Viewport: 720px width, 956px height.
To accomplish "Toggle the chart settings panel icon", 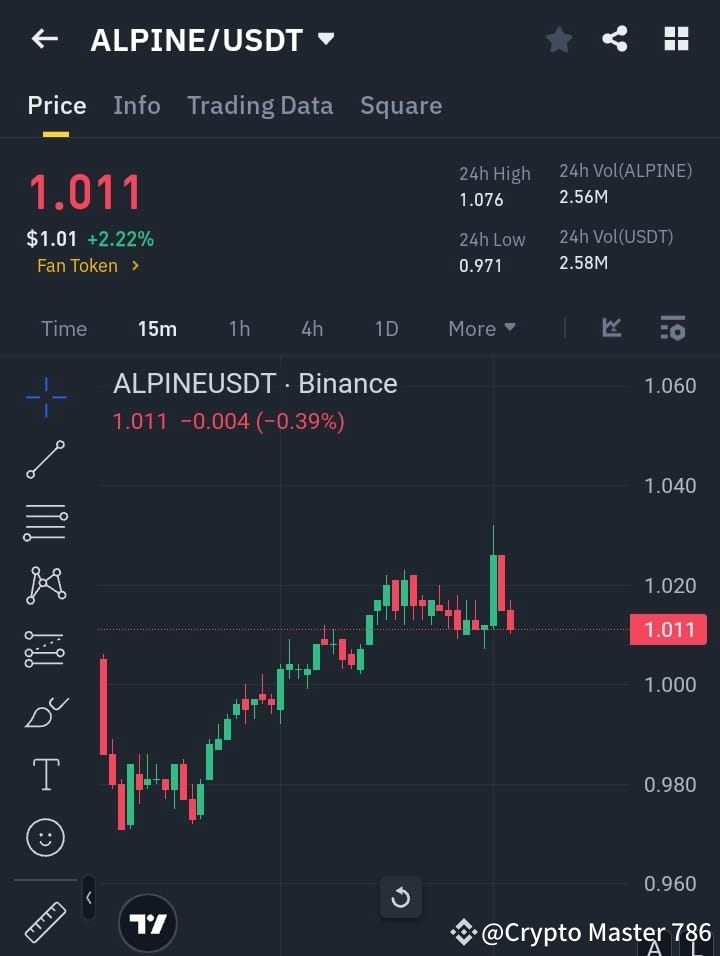I will pos(672,328).
